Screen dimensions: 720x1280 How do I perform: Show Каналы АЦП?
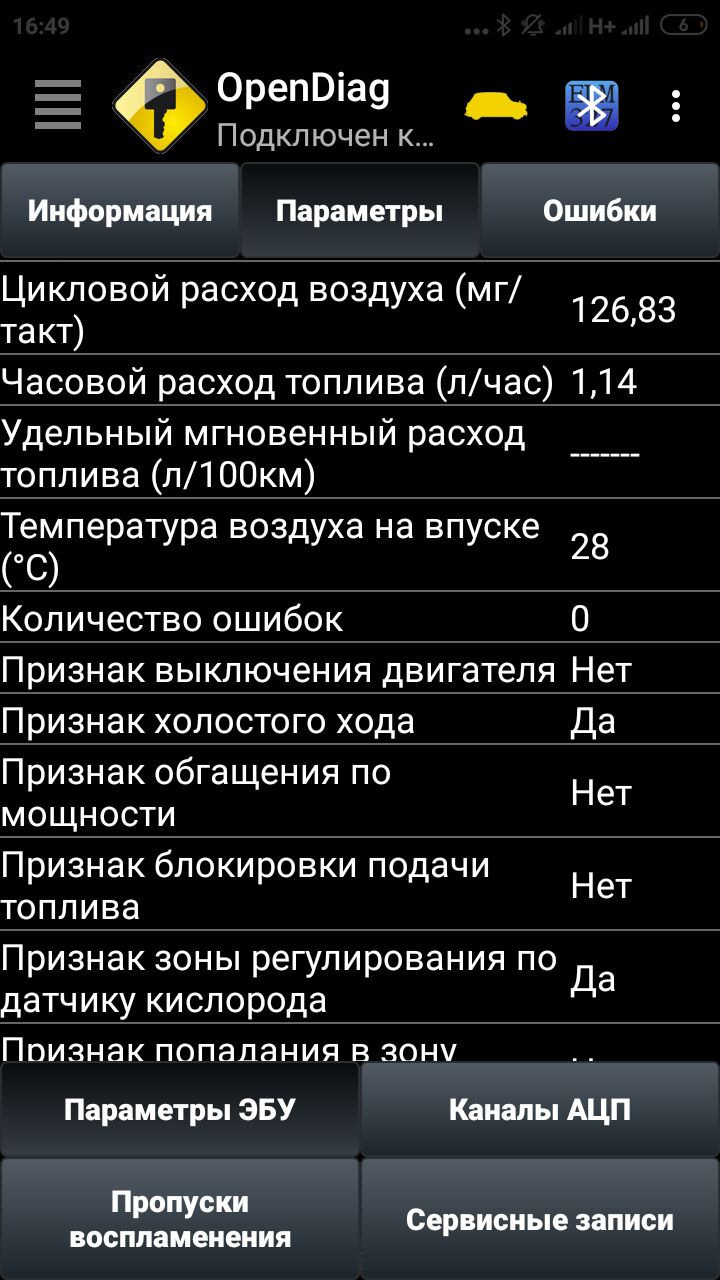[x=540, y=1110]
